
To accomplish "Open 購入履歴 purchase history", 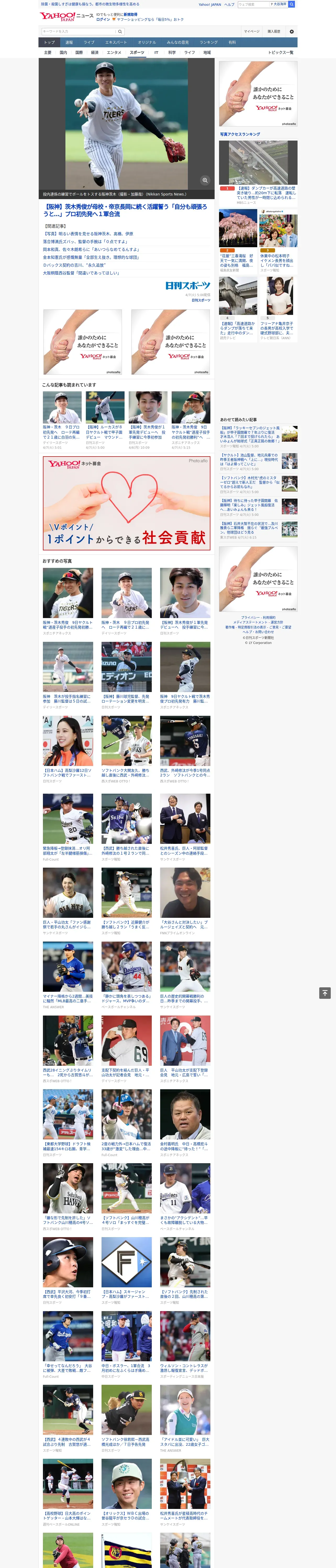I will pos(274,31).
